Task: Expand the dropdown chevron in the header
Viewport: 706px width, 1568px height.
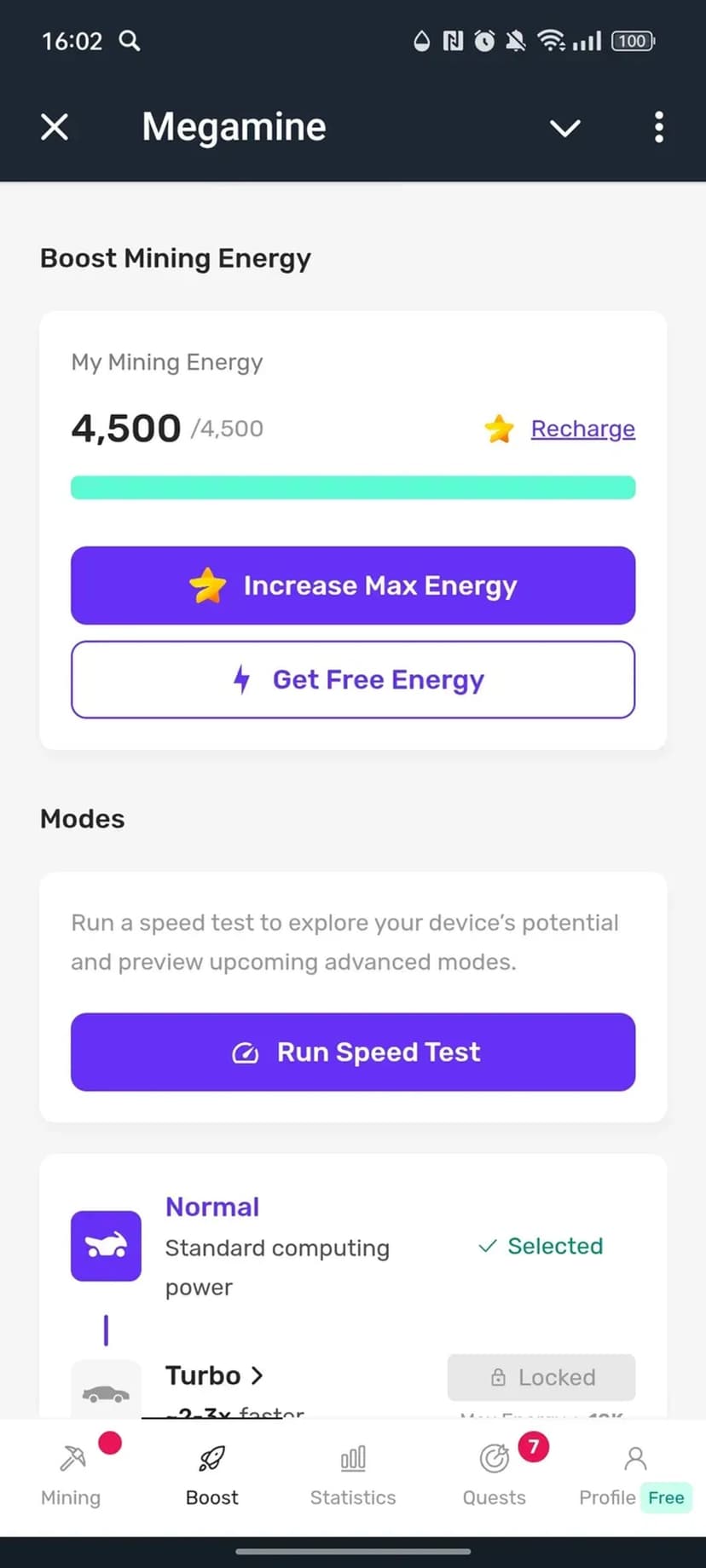Action: (x=564, y=128)
